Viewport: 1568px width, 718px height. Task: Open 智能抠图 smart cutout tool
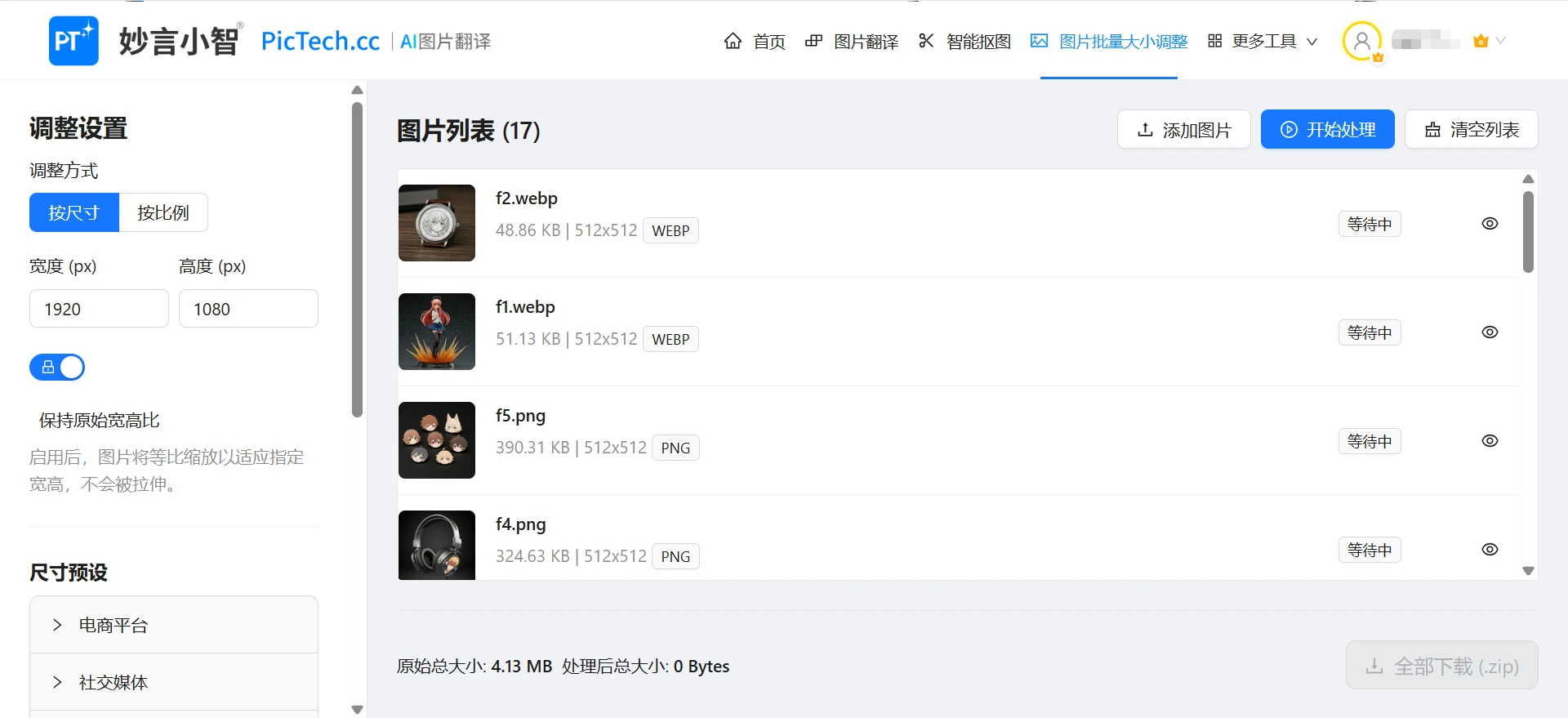(964, 42)
